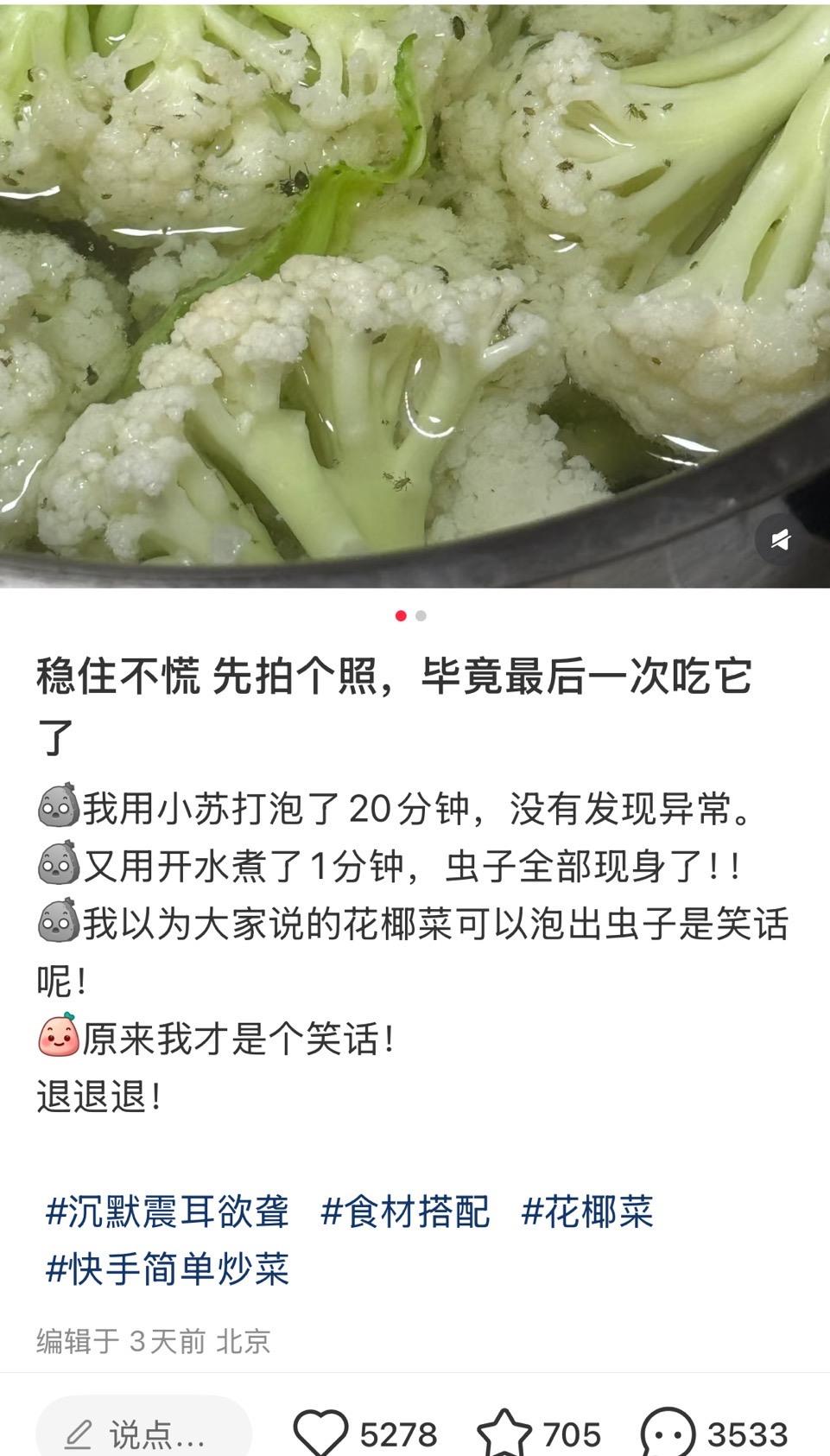Open the #快手简单炒菜 hashtag
This screenshot has width=830, height=1456.
pos(168,1268)
